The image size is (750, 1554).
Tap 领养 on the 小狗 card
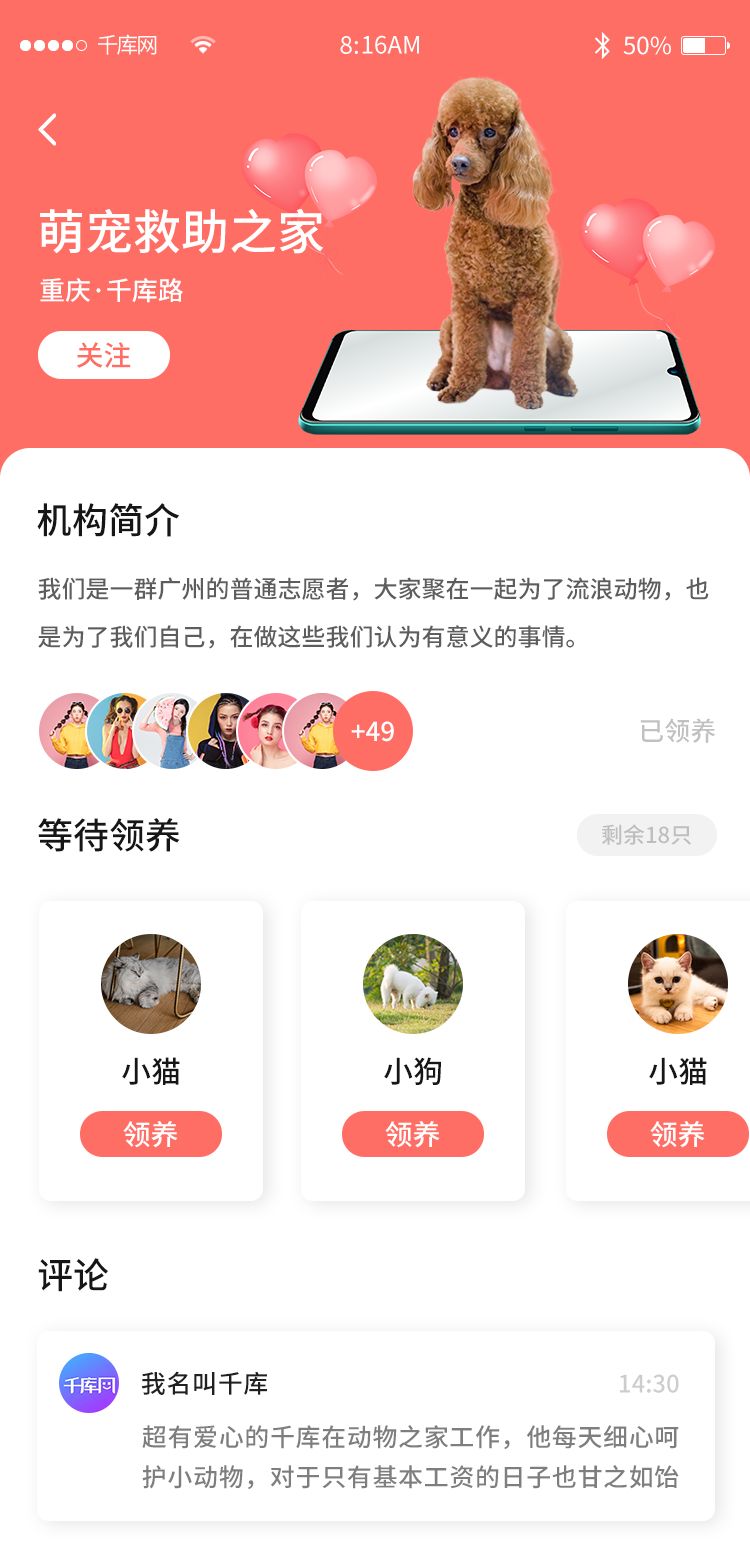pyautogui.click(x=412, y=1134)
